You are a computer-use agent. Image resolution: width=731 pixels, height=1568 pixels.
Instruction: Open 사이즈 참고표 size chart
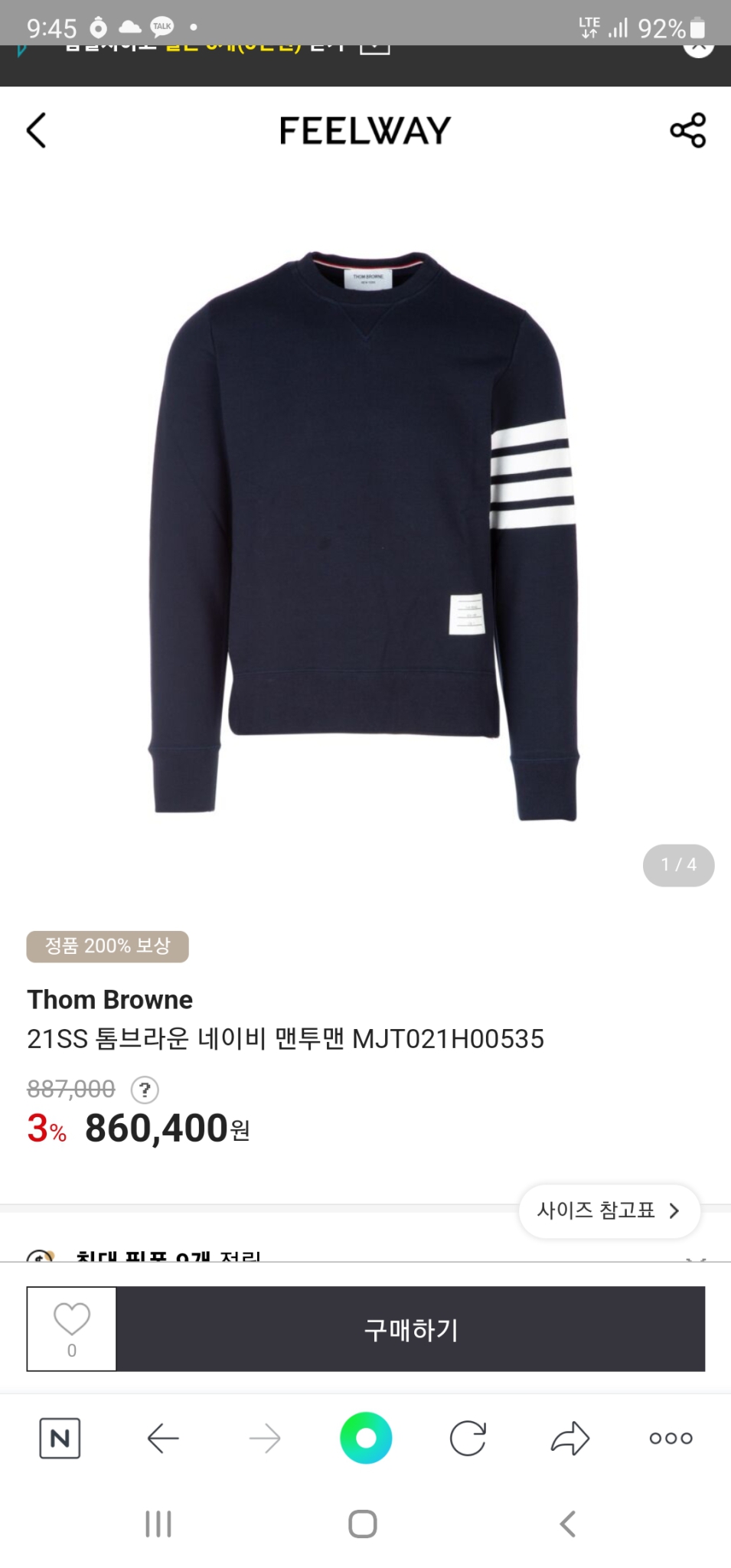point(609,1210)
